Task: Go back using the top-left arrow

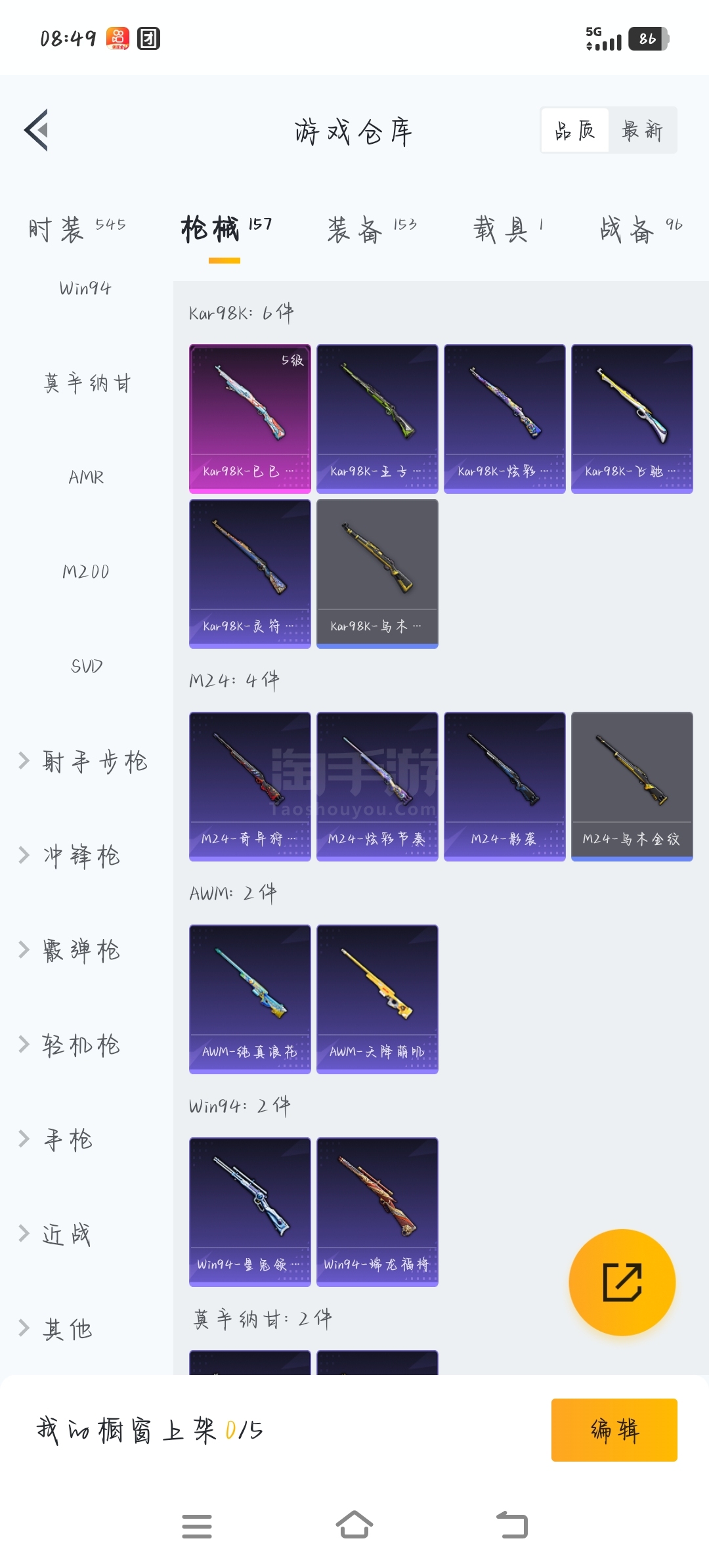Action: coord(37,130)
